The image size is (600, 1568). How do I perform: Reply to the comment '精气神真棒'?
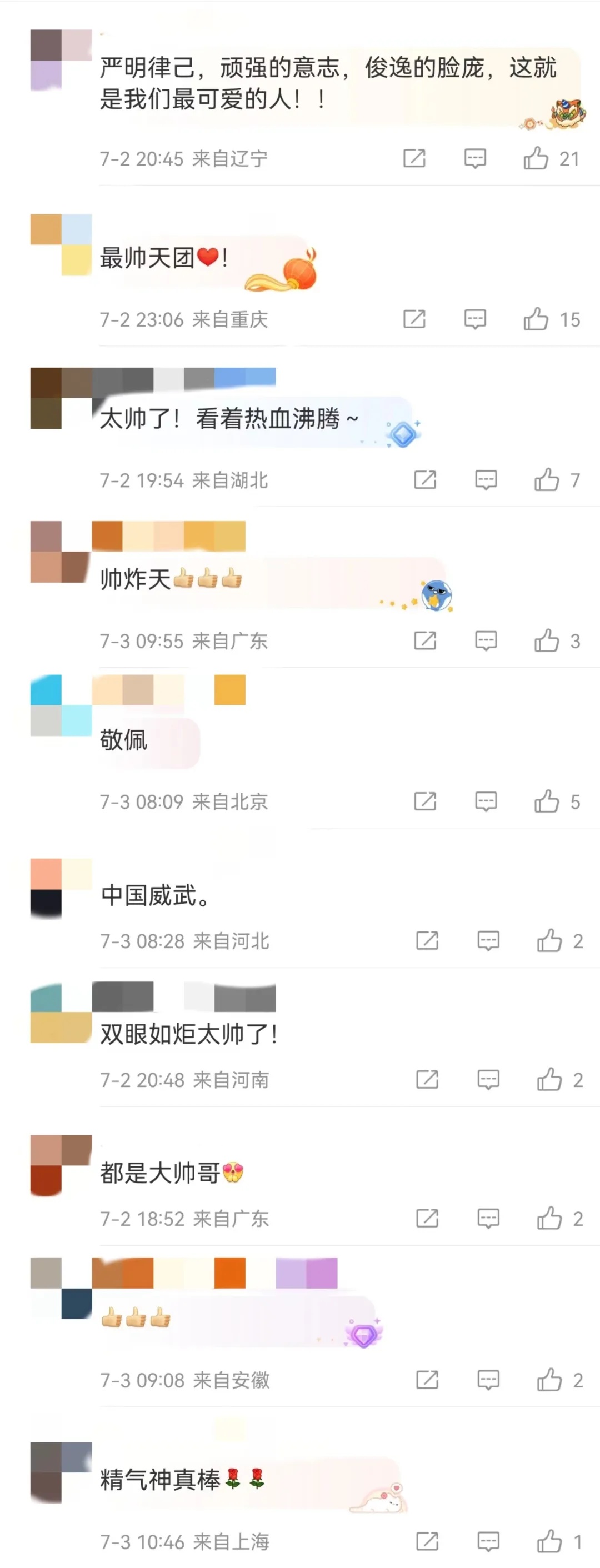click(x=488, y=1541)
